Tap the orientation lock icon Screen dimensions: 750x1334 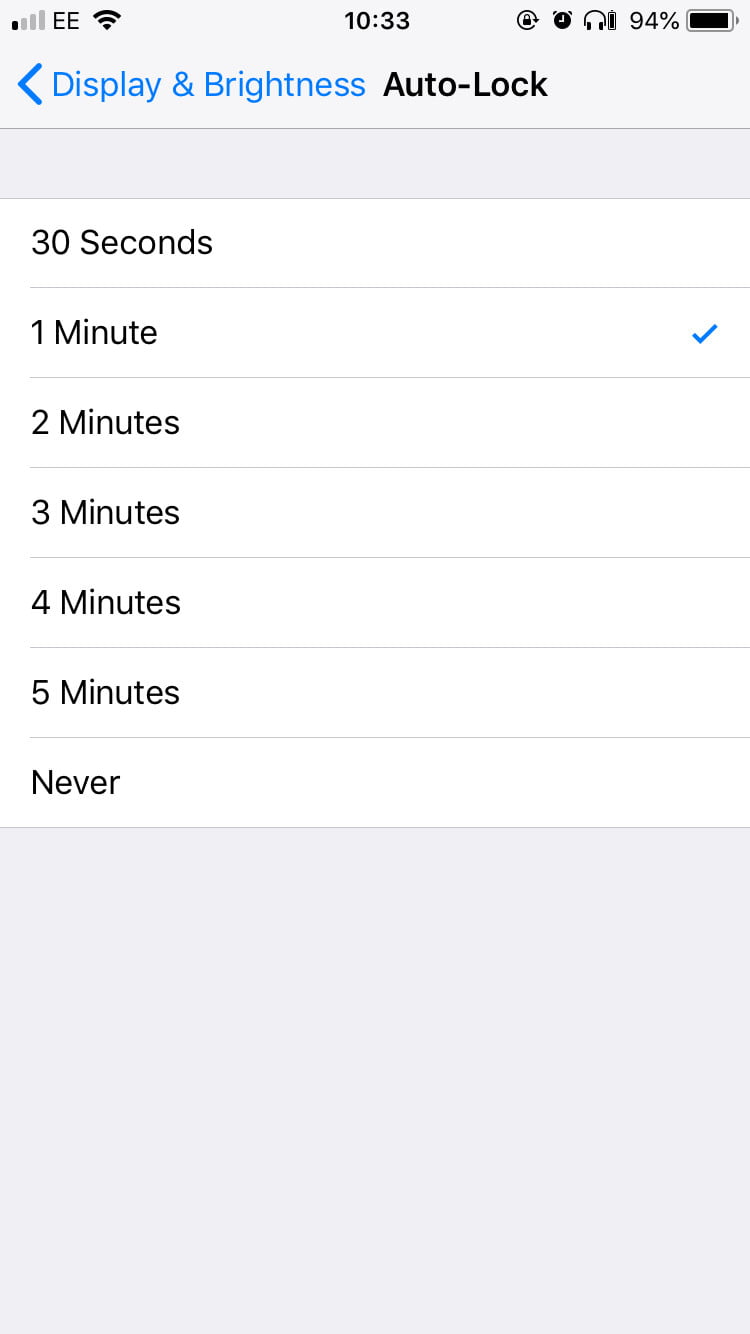click(527, 20)
